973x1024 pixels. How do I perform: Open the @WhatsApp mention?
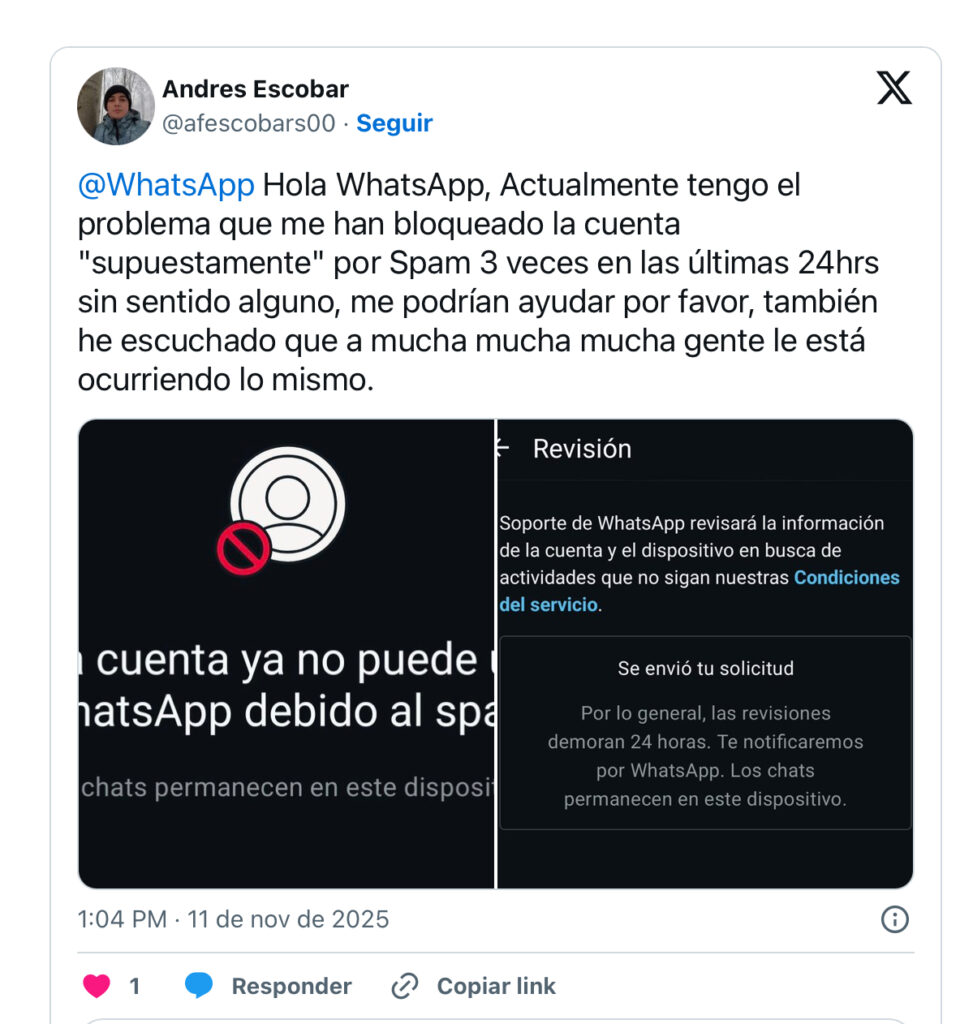click(166, 185)
